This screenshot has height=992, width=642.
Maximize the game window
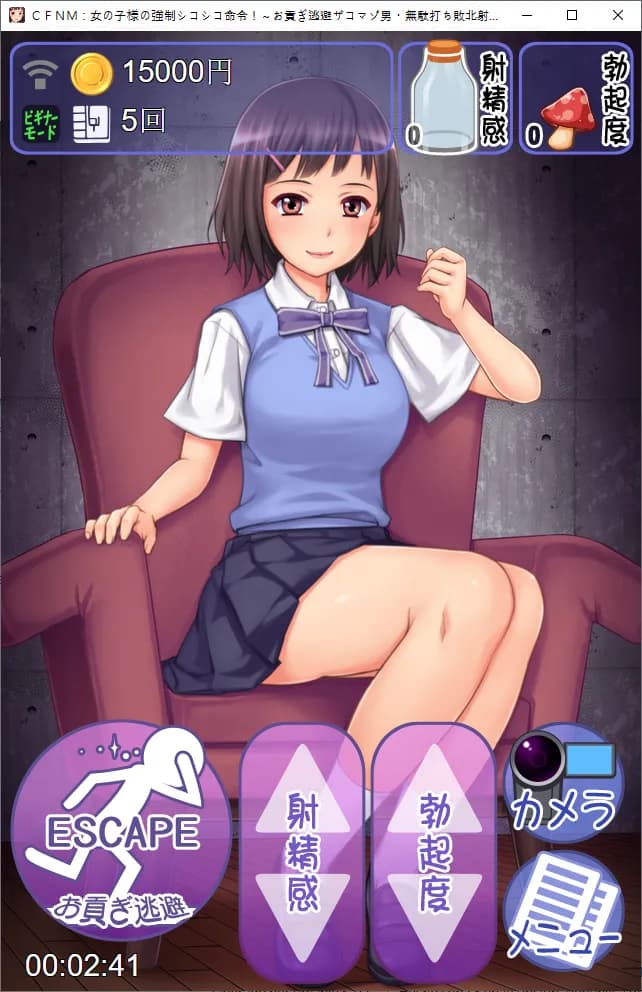572,15
